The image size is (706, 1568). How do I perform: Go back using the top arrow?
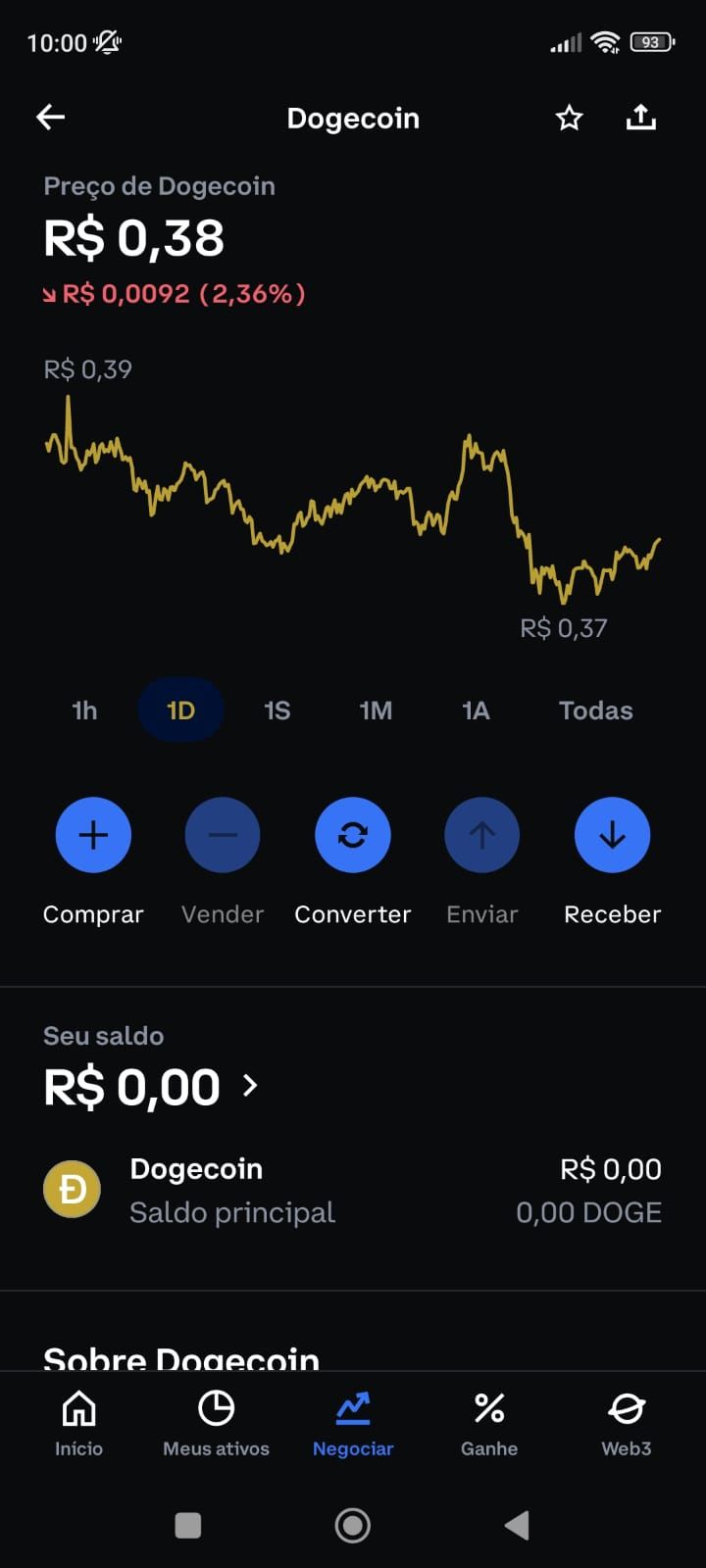(x=51, y=118)
